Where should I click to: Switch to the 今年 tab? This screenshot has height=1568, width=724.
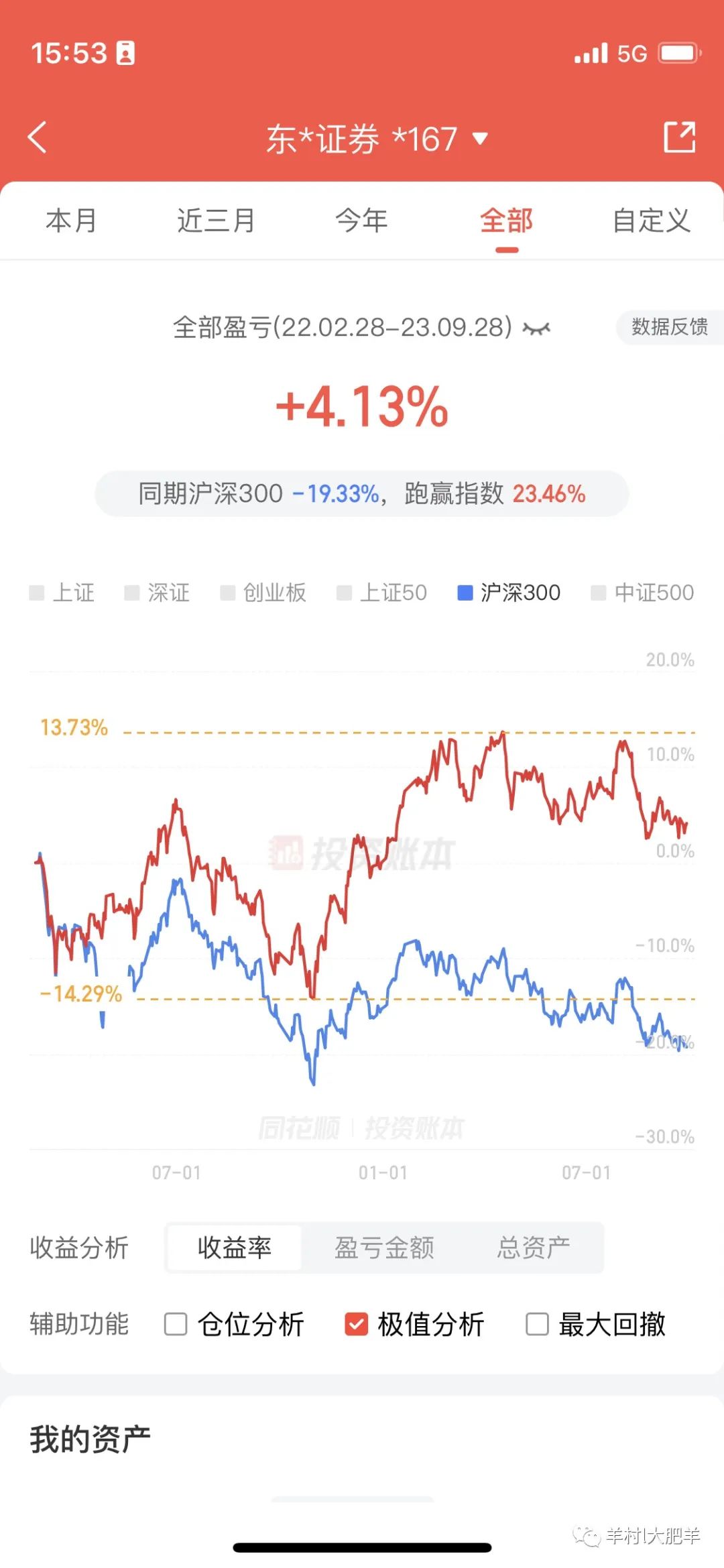point(361,221)
